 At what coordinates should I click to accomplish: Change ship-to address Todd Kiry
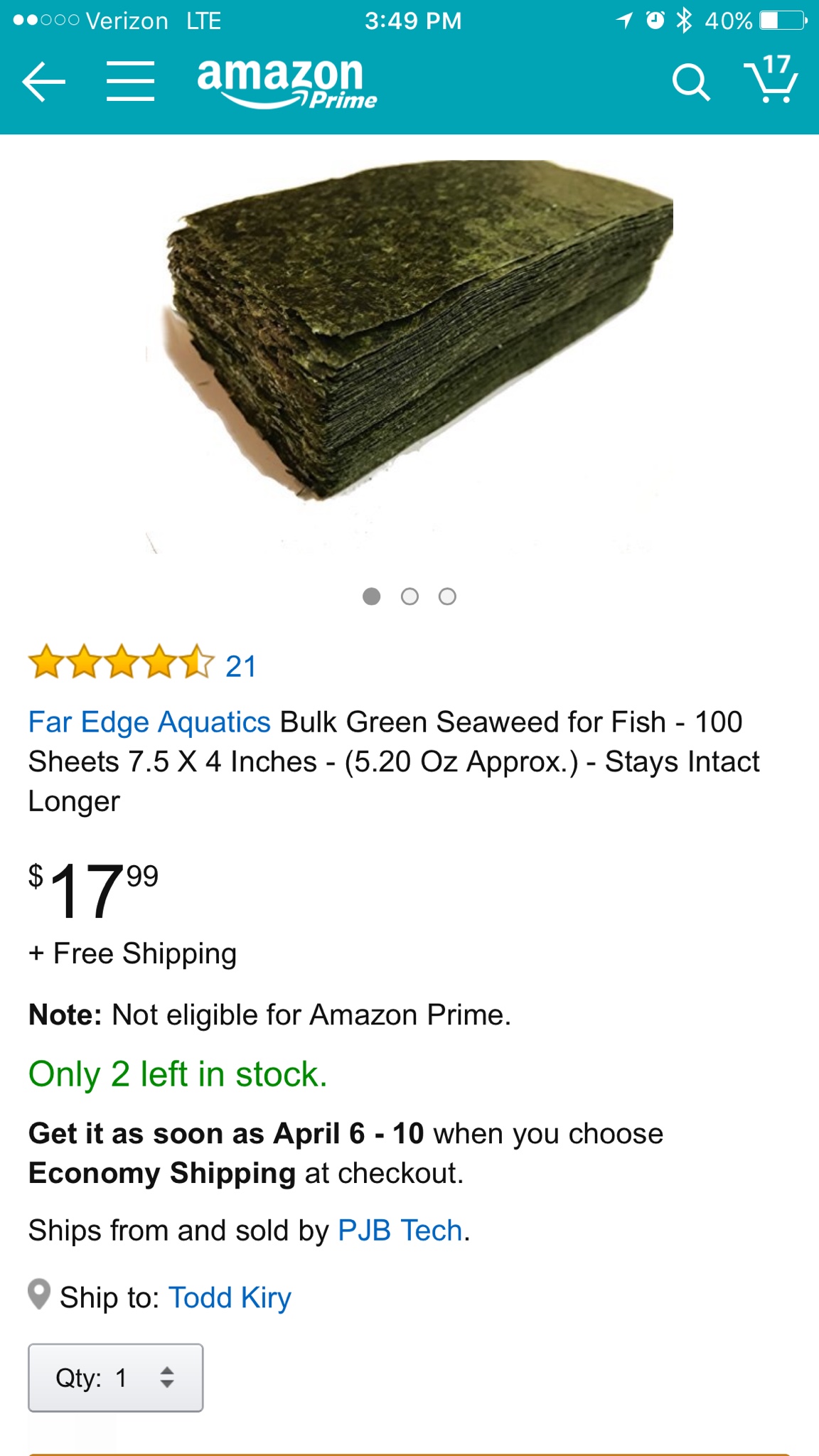point(230,1297)
